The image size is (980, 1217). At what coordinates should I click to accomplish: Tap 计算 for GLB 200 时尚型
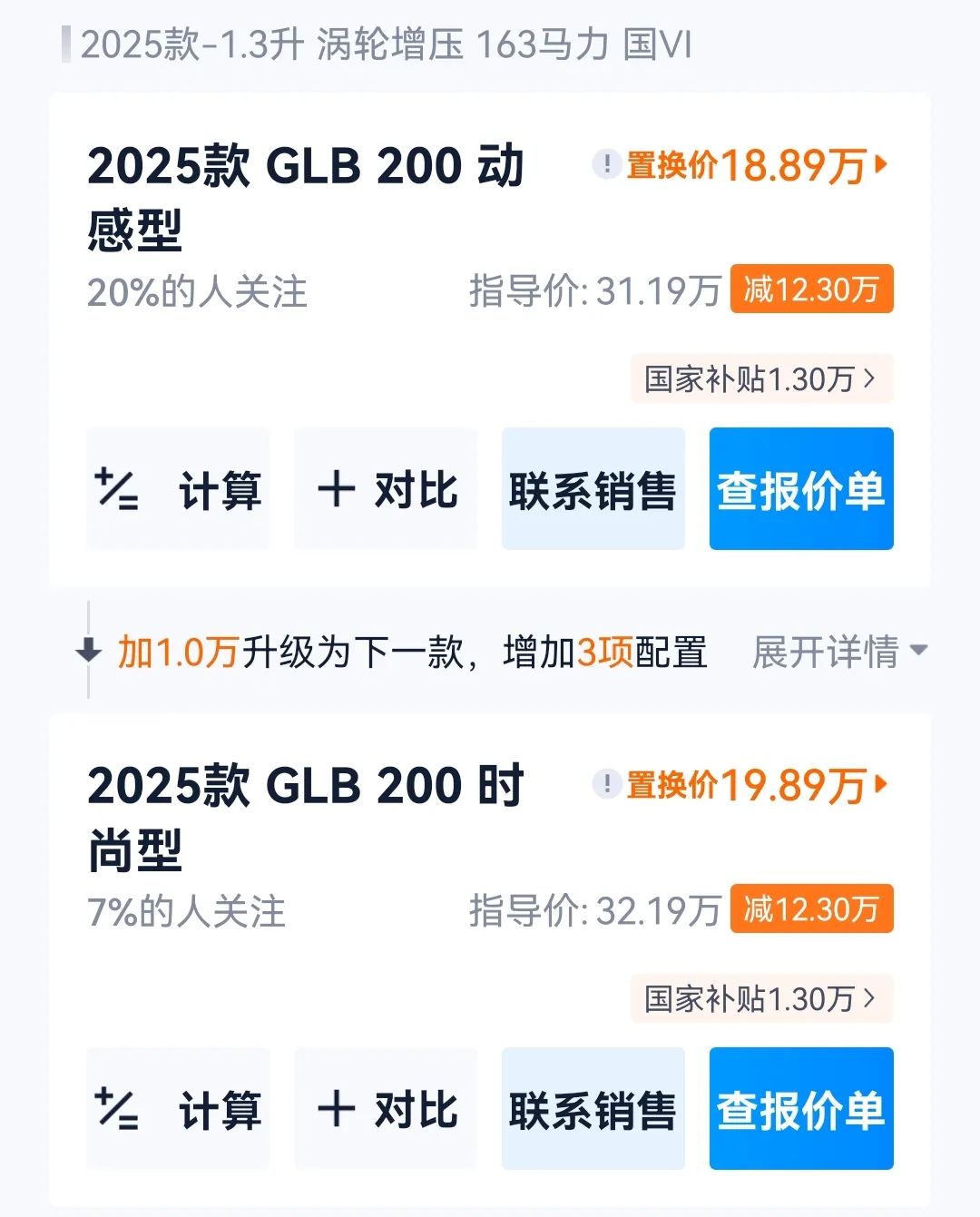click(x=178, y=1109)
